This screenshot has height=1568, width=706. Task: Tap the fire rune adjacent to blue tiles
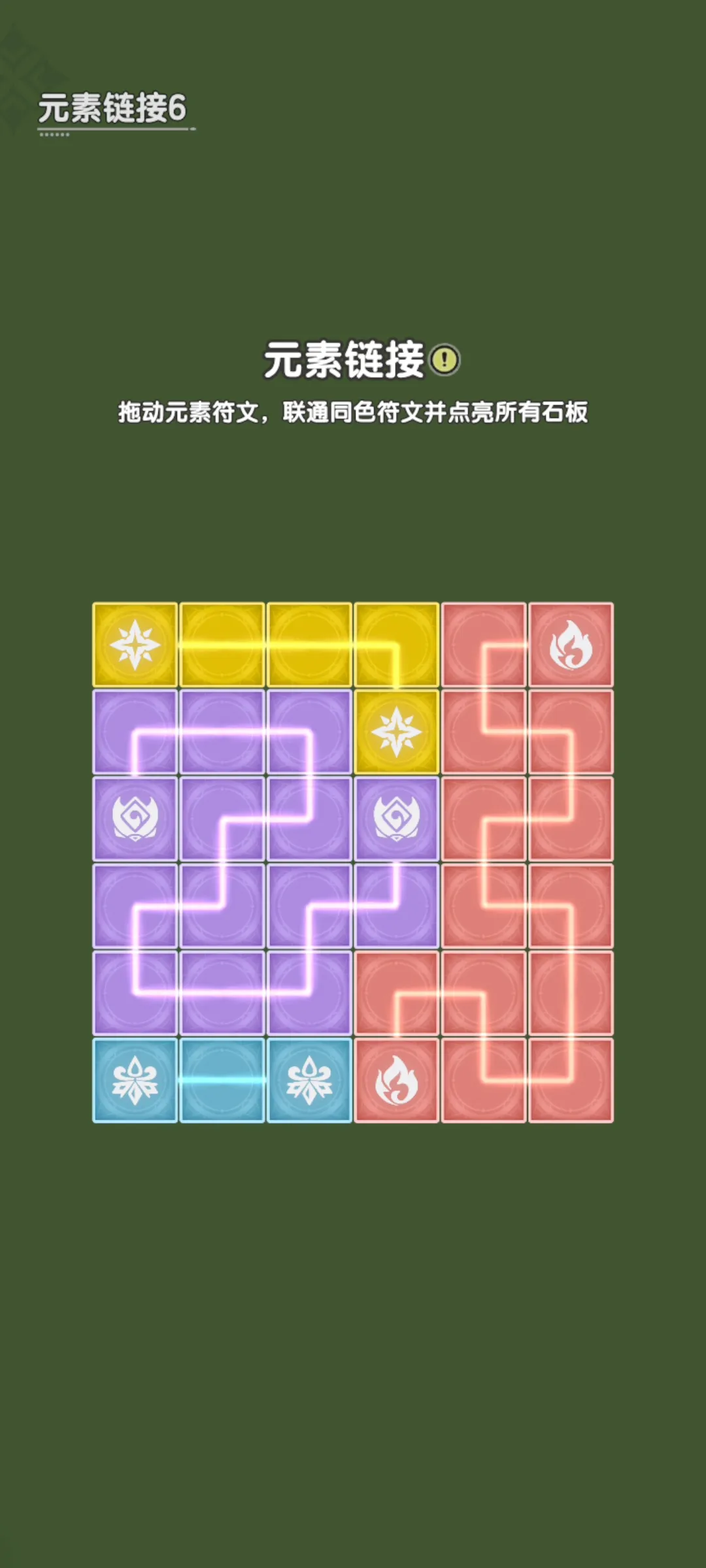point(396,1081)
